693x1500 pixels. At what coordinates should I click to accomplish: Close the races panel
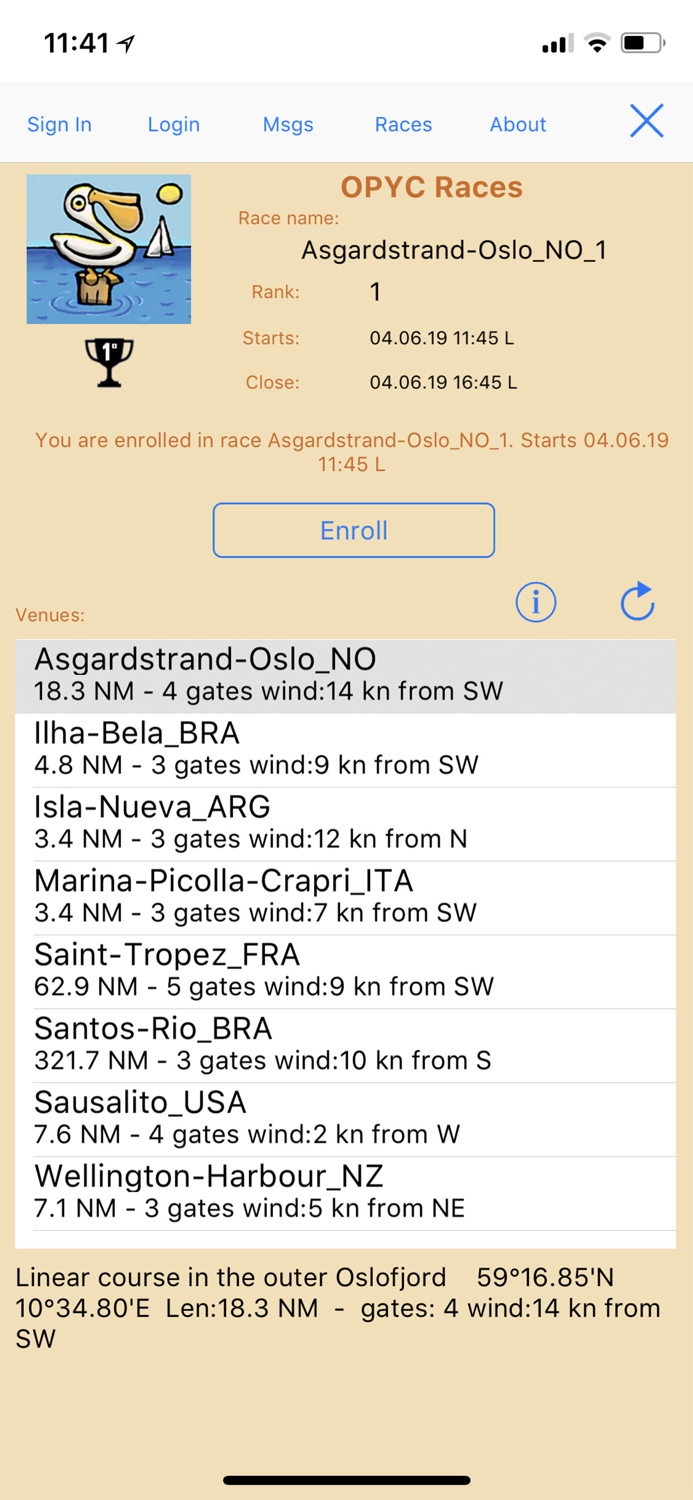tap(646, 122)
